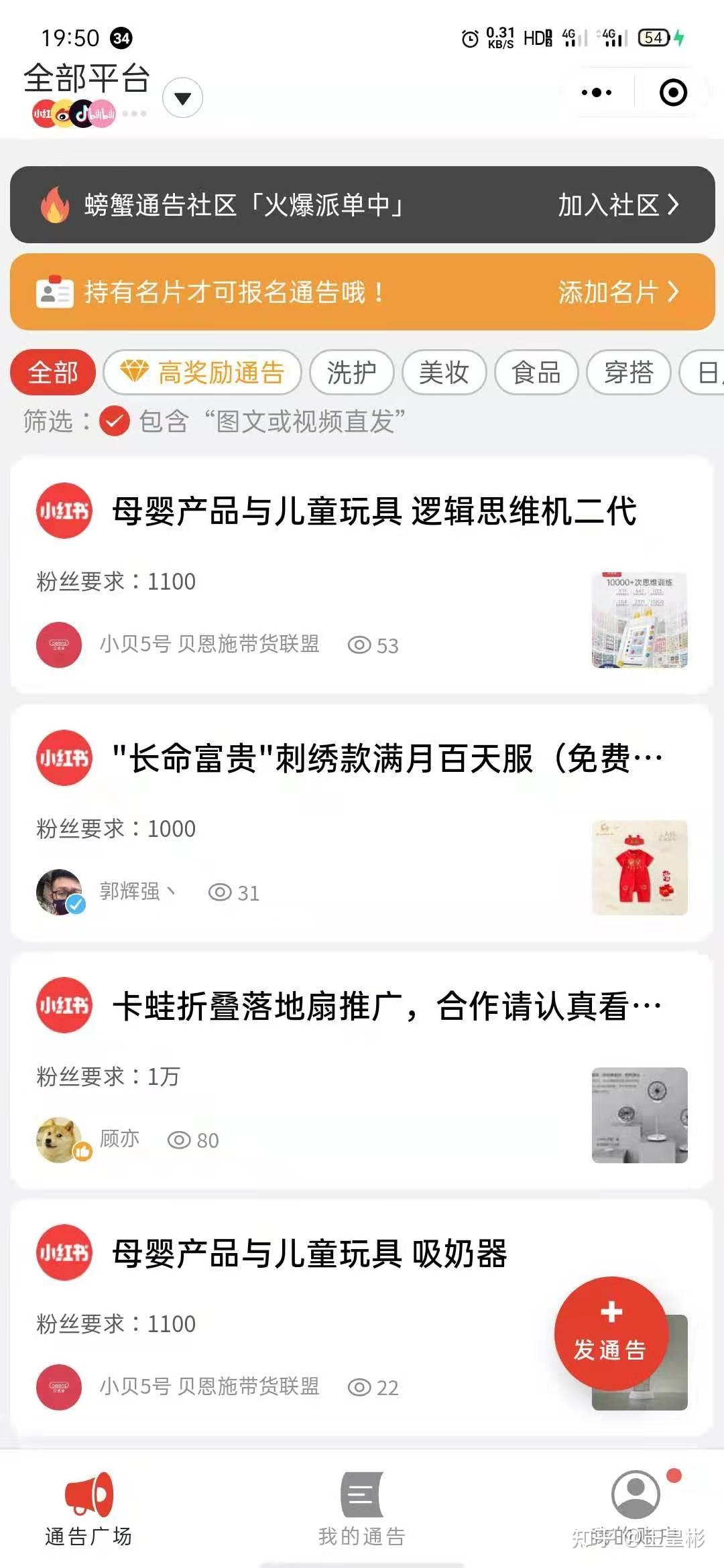Open the 长命富贵刺绣款满月百天服 listing
Screen dimensions: 724x1568
(386, 759)
